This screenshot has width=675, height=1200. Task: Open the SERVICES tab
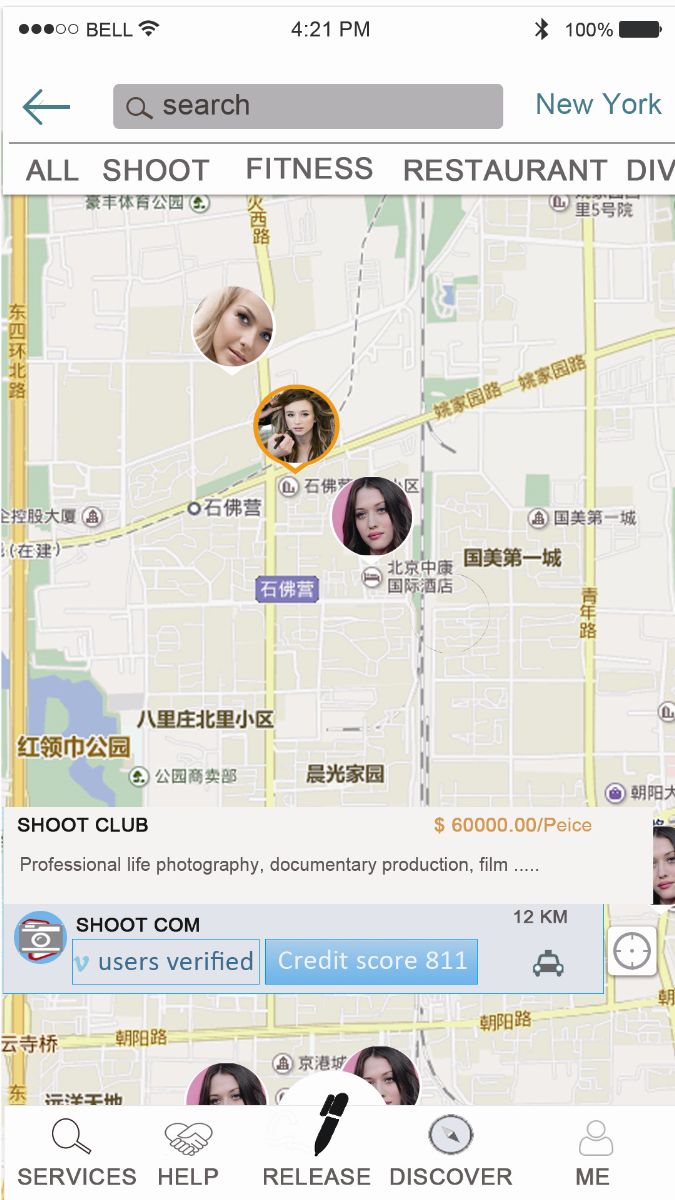point(76,1153)
